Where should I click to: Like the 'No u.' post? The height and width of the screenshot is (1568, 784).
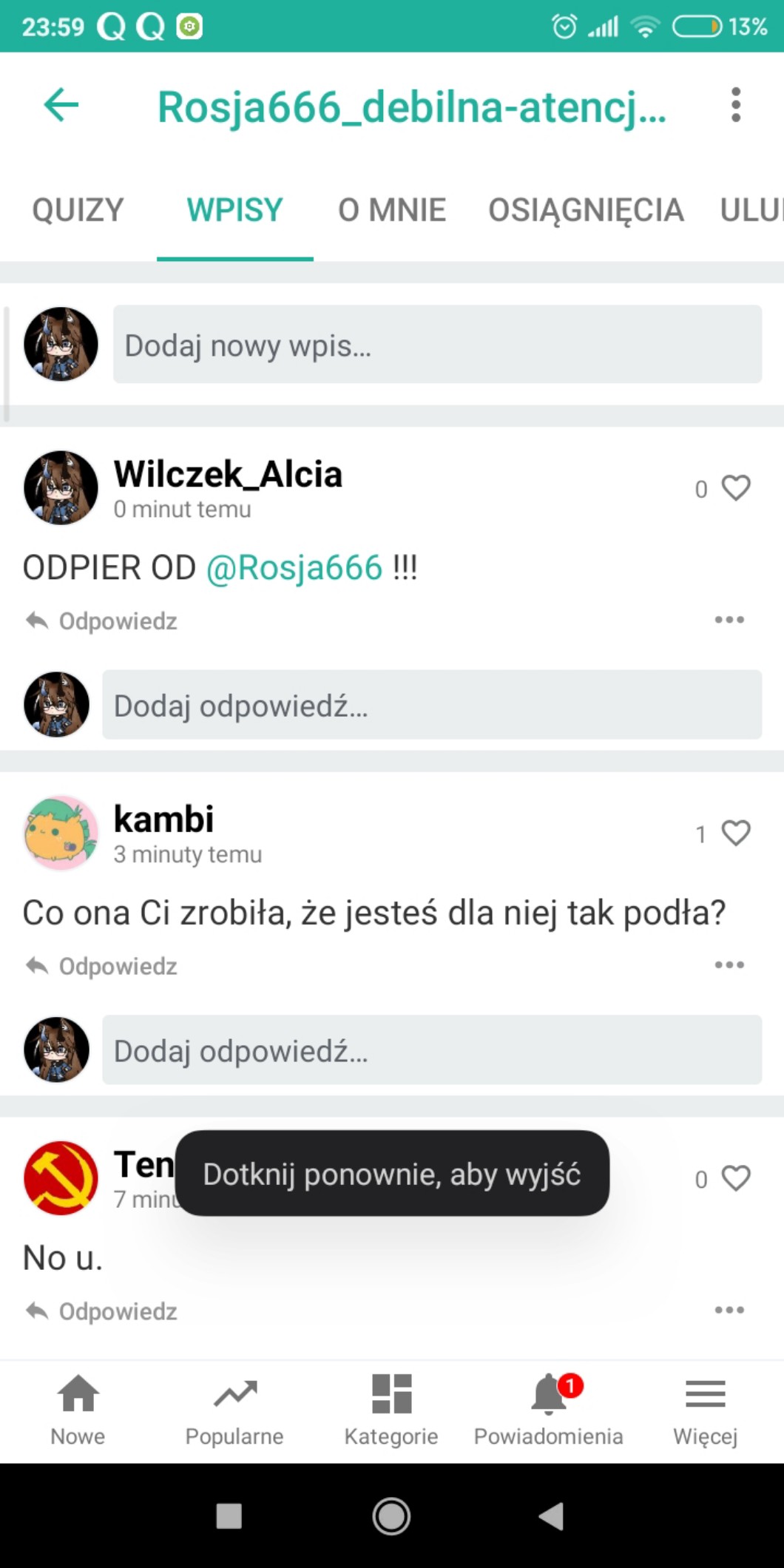tap(736, 1178)
